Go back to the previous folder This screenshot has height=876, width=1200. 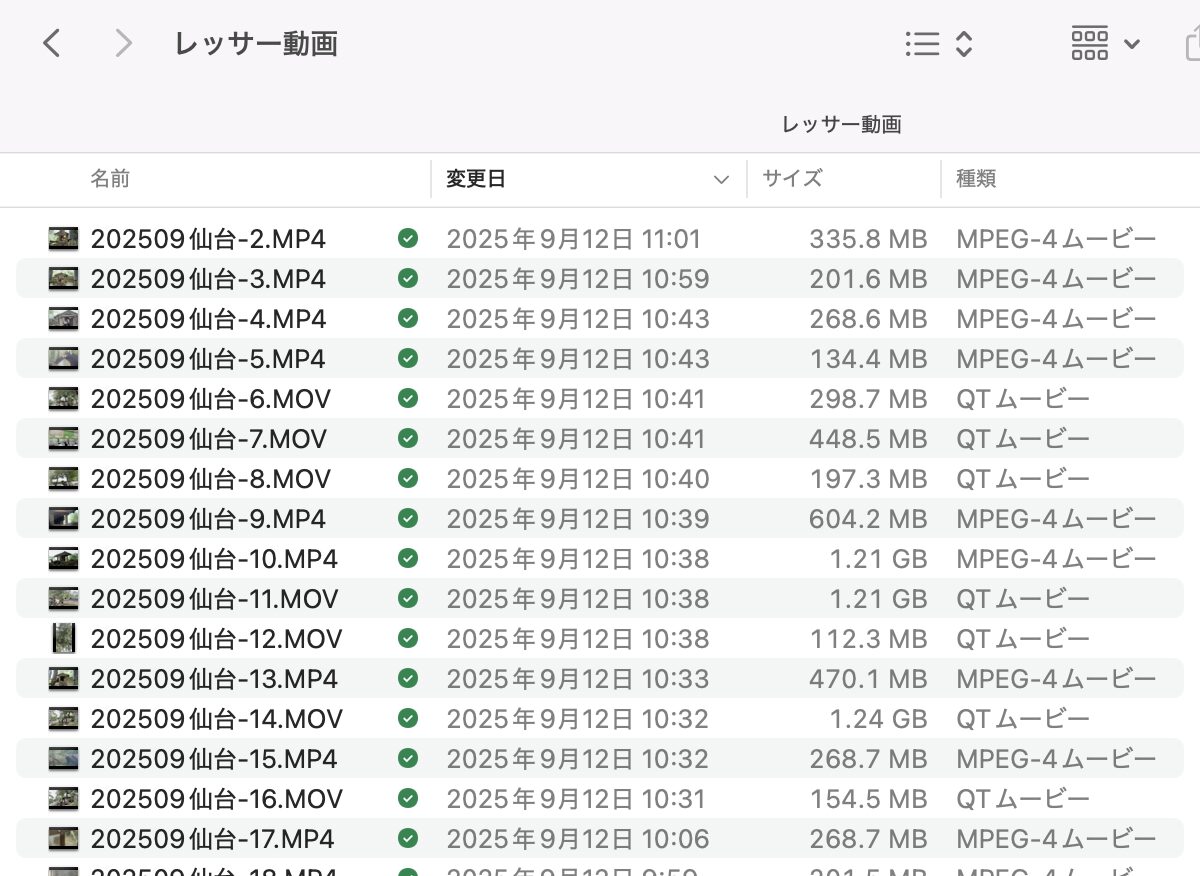pyautogui.click(x=52, y=43)
